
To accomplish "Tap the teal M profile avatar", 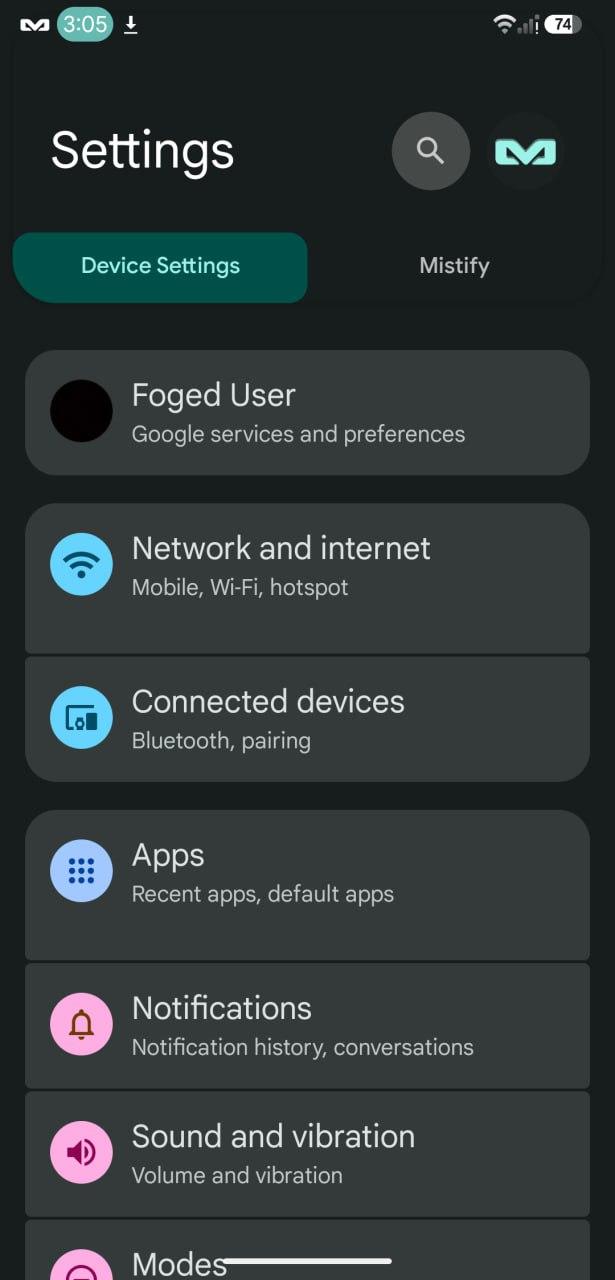I will point(525,151).
